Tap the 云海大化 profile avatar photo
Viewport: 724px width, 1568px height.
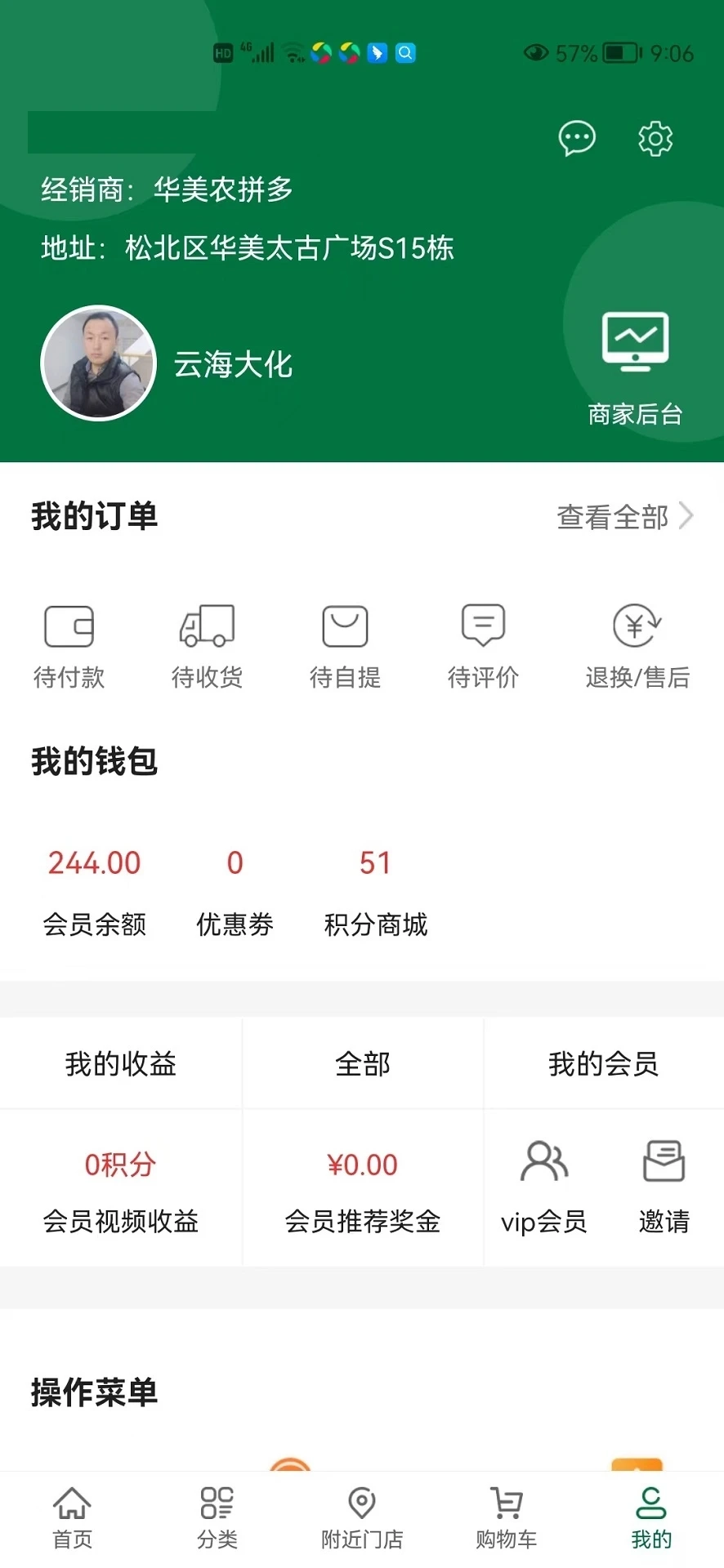tap(98, 363)
